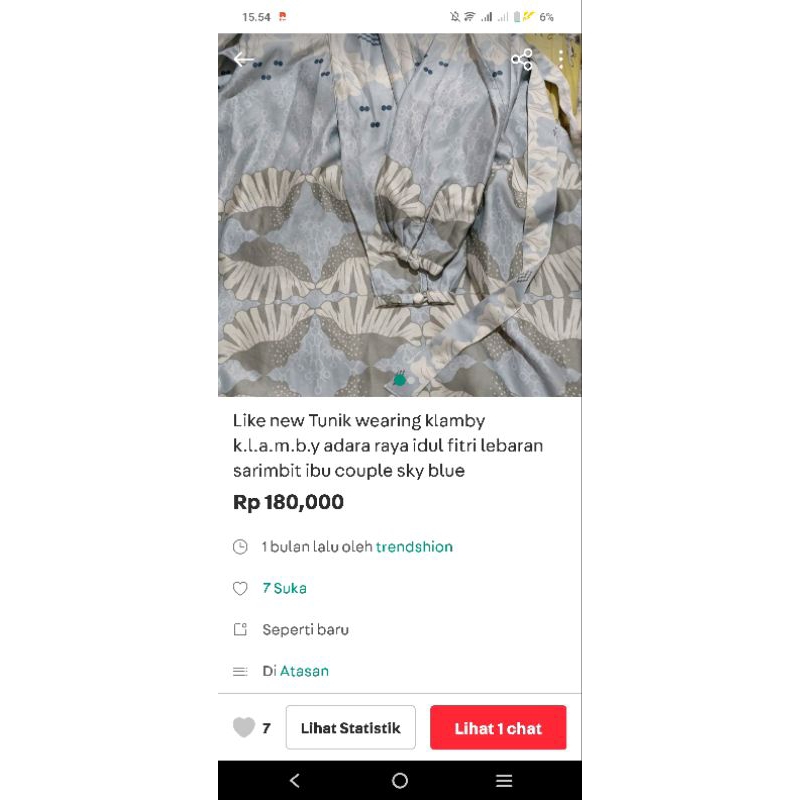Viewport: 800px width, 800px height.
Task: Open Lihat 1 chat
Action: point(498,728)
